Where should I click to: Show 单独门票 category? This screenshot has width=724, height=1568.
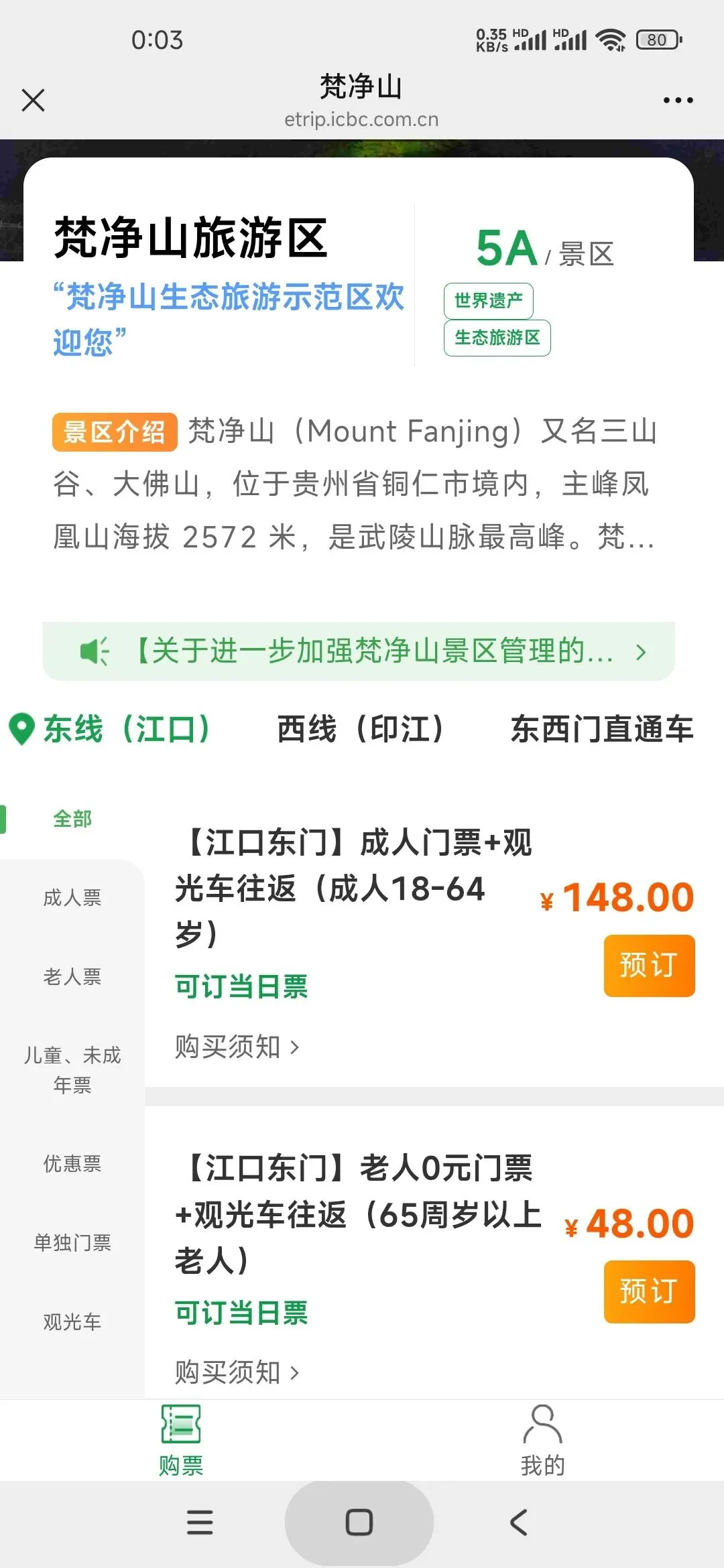coord(72,1243)
